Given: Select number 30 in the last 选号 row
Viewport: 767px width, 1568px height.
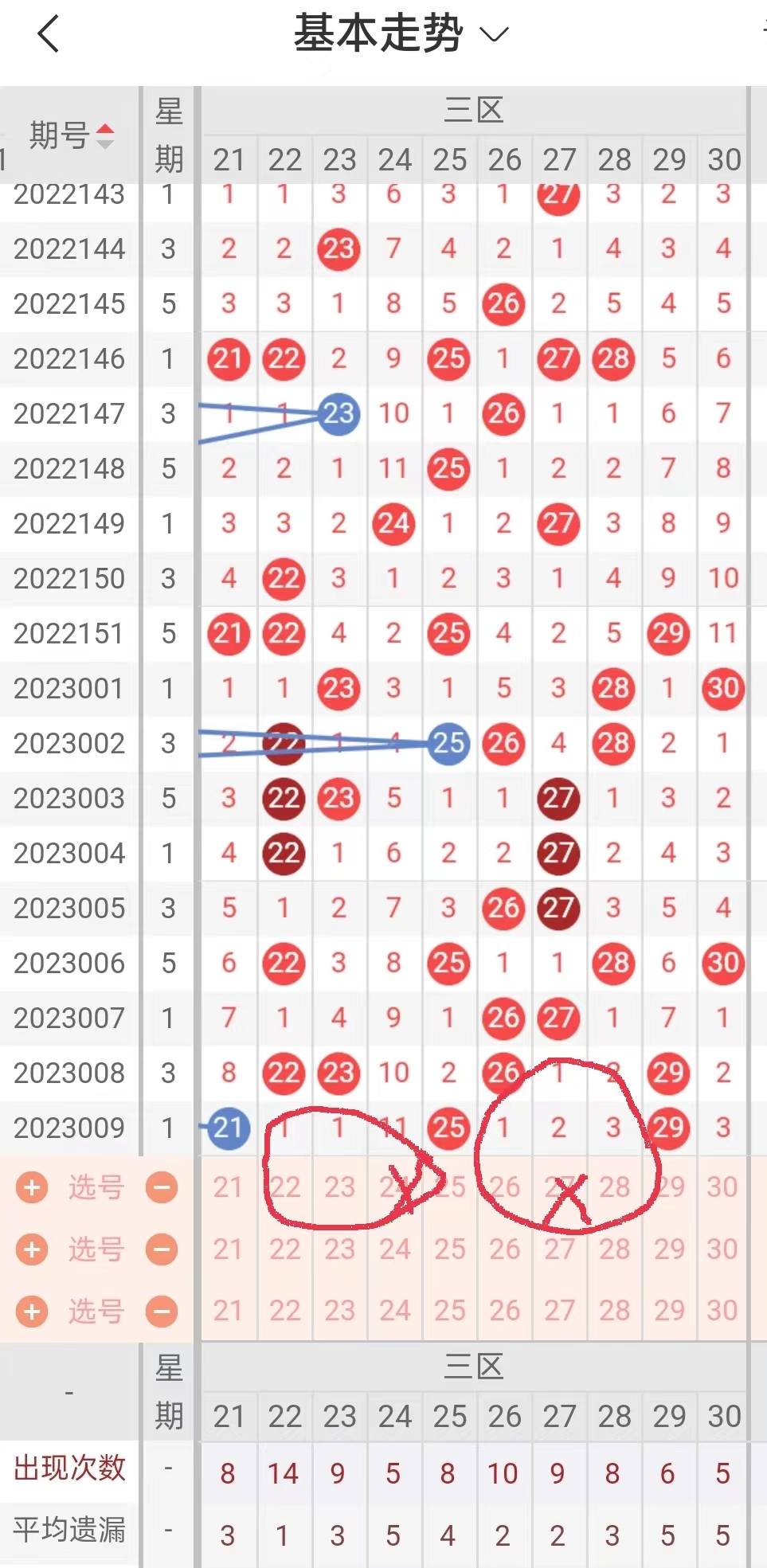Looking at the screenshot, I should pos(722,1311).
